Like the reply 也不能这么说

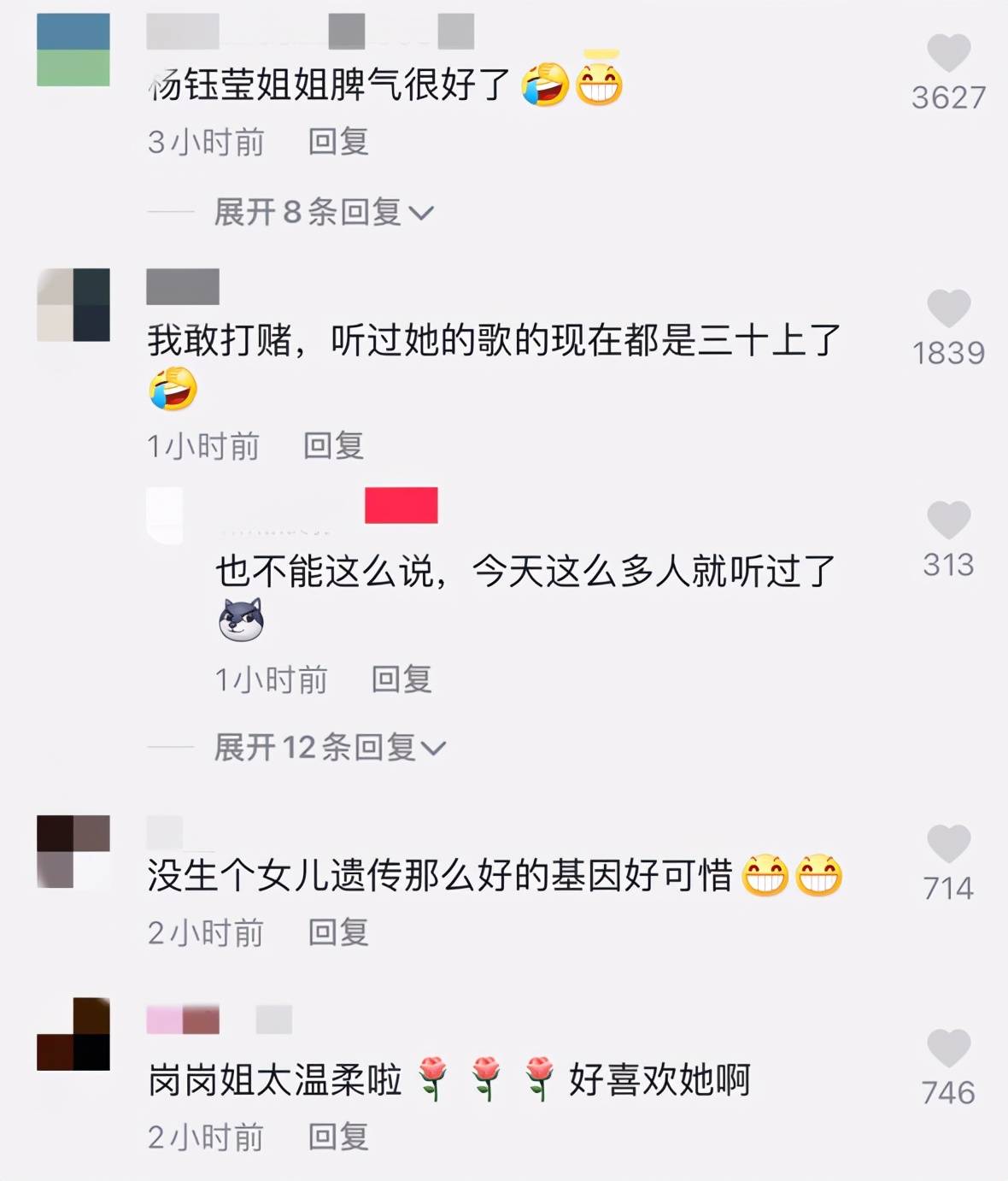[948, 520]
